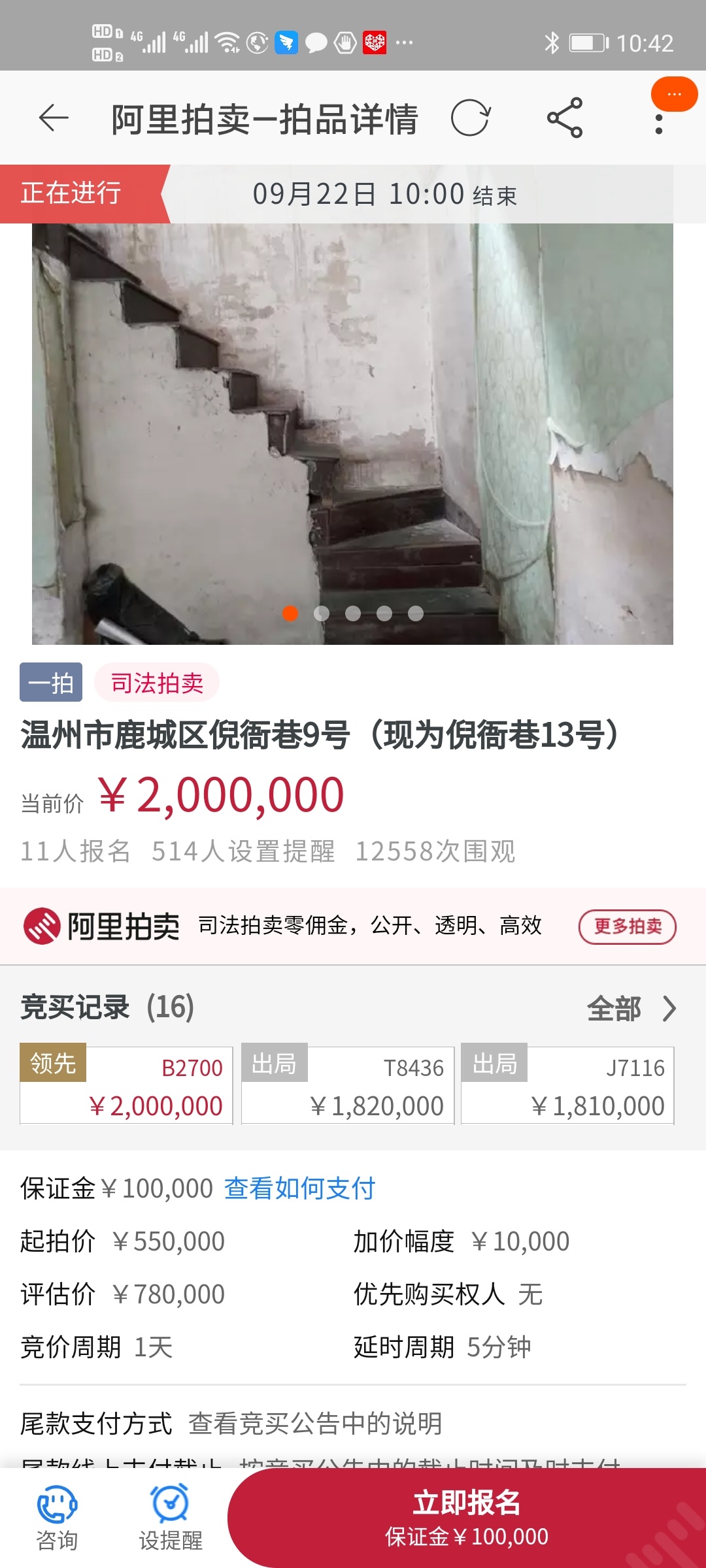Open bid record J7116
Viewport: 706px width, 1568px height.
[x=567, y=1086]
